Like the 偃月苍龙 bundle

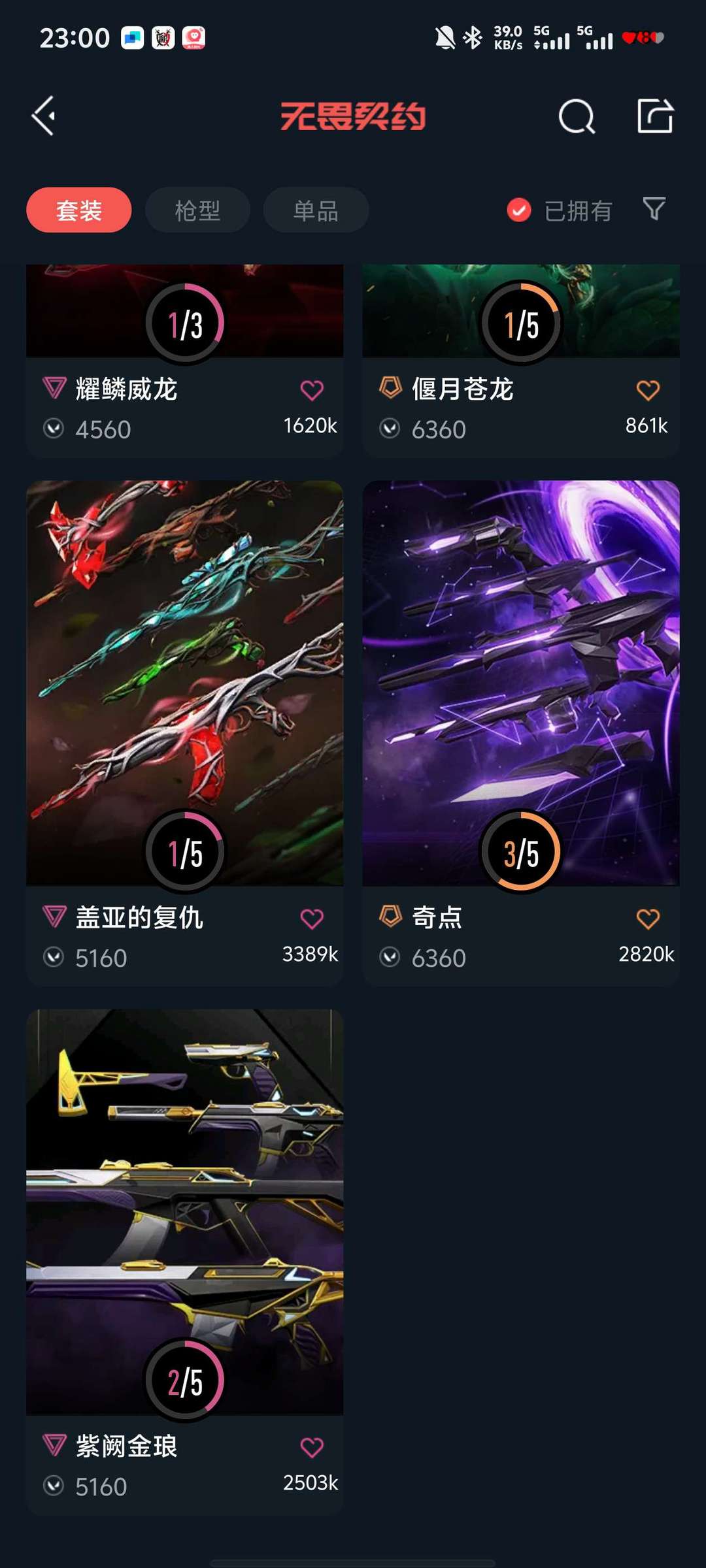[648, 390]
